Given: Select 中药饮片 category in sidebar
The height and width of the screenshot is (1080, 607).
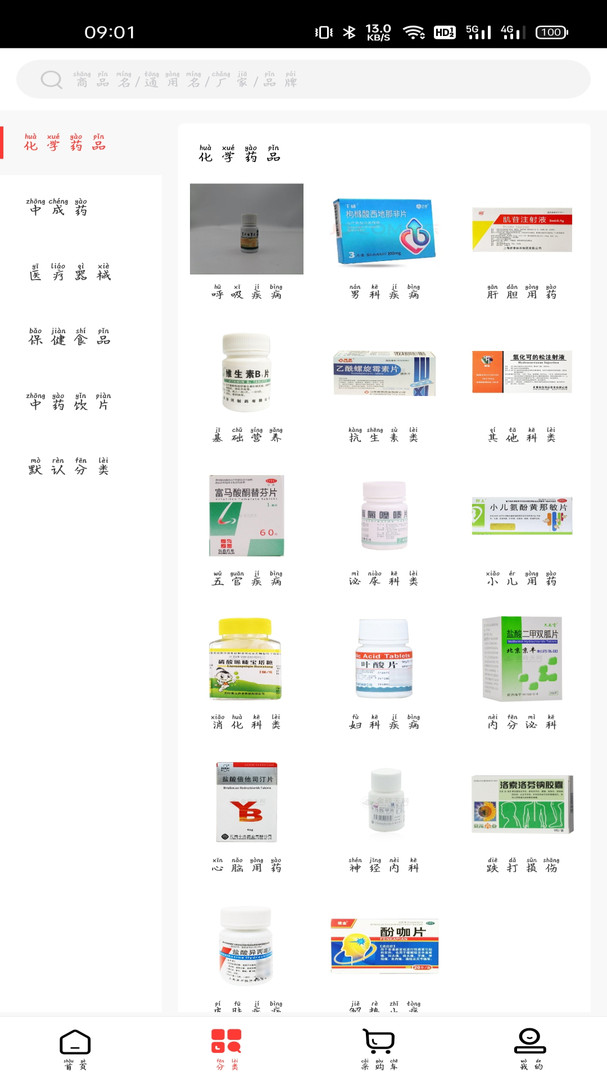Looking at the screenshot, I should (x=70, y=402).
